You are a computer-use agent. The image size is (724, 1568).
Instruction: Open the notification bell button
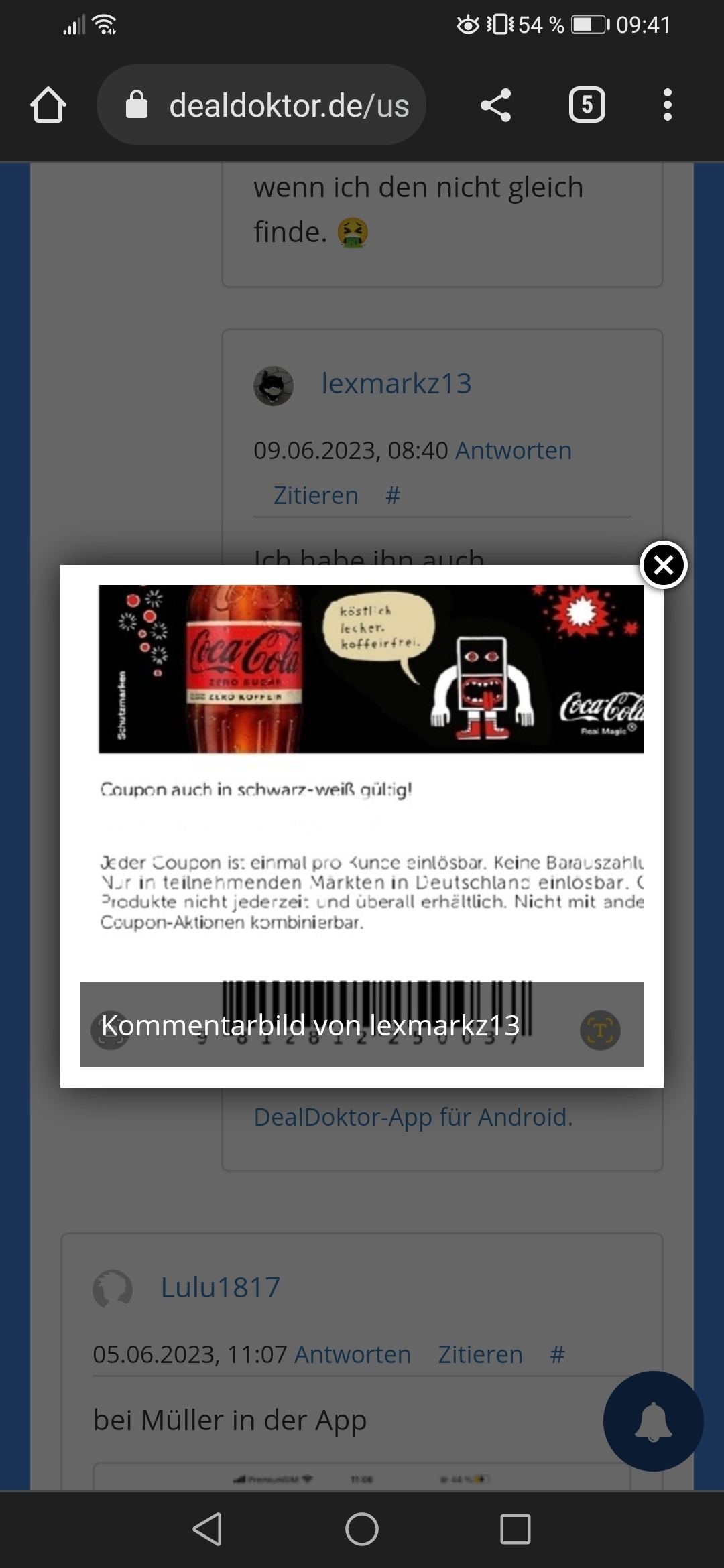(654, 1421)
